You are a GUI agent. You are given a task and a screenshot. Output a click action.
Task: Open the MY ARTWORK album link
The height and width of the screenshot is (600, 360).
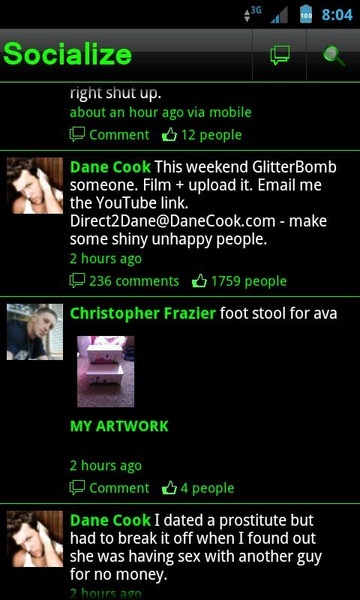[x=119, y=426]
